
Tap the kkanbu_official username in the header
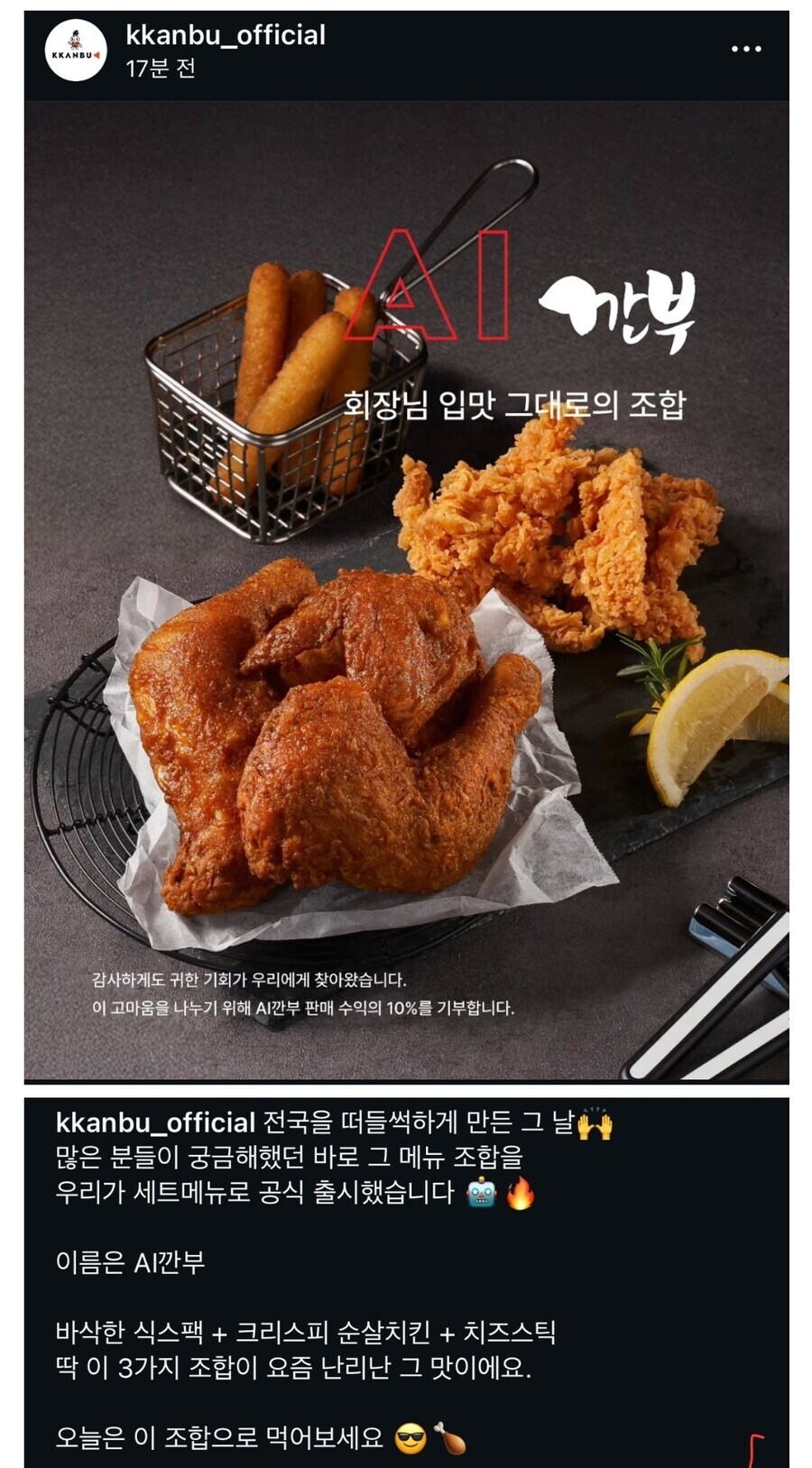pyautogui.click(x=226, y=35)
